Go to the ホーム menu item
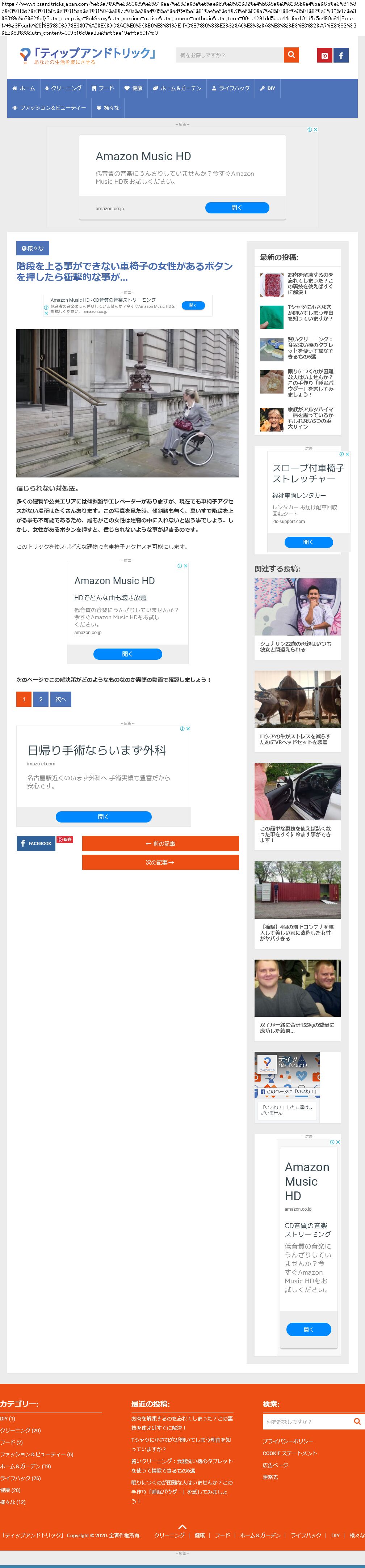The image size is (365, 1568). (24, 88)
